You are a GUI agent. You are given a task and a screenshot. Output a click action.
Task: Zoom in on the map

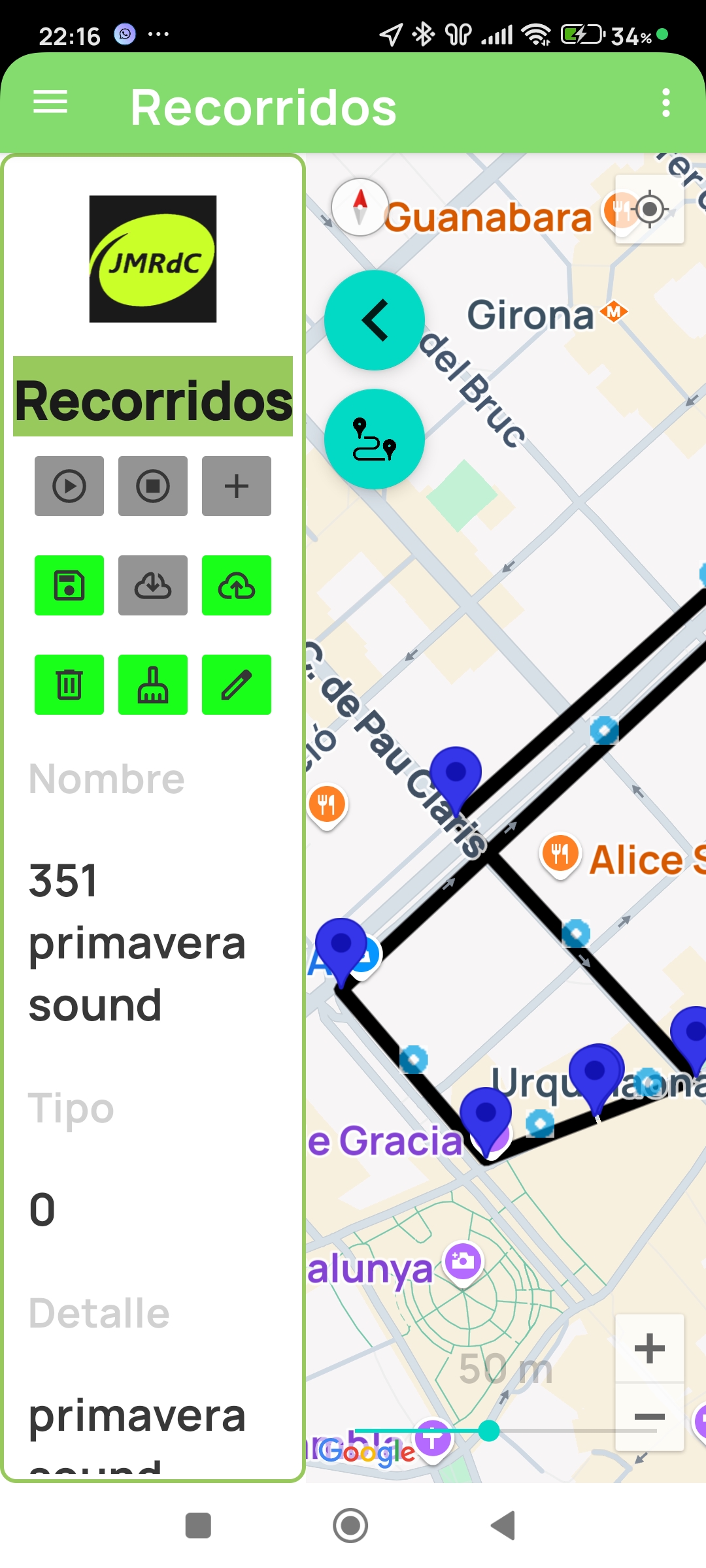[x=650, y=1348]
